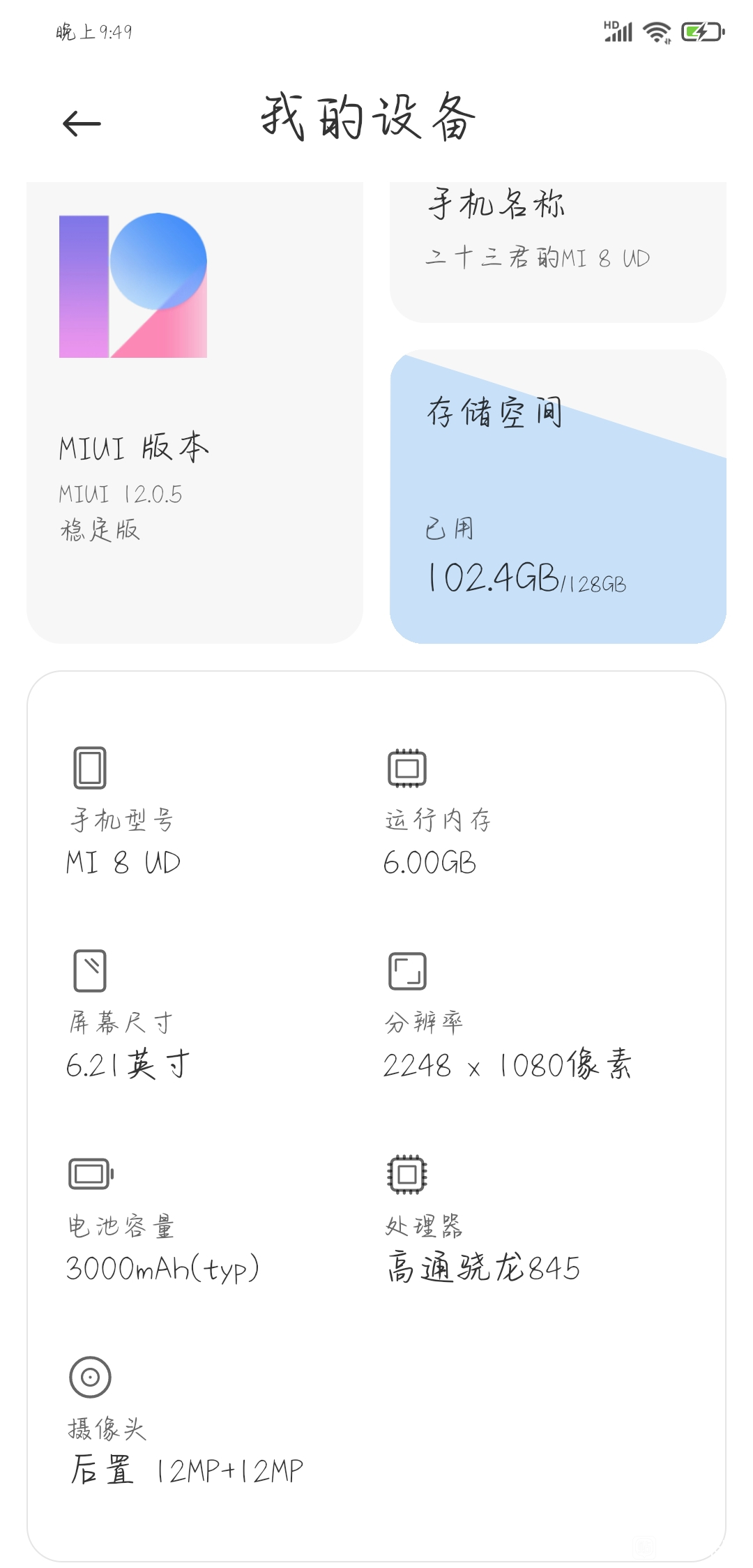
Task: Open the MIUI 版本 card
Action: coord(195,413)
